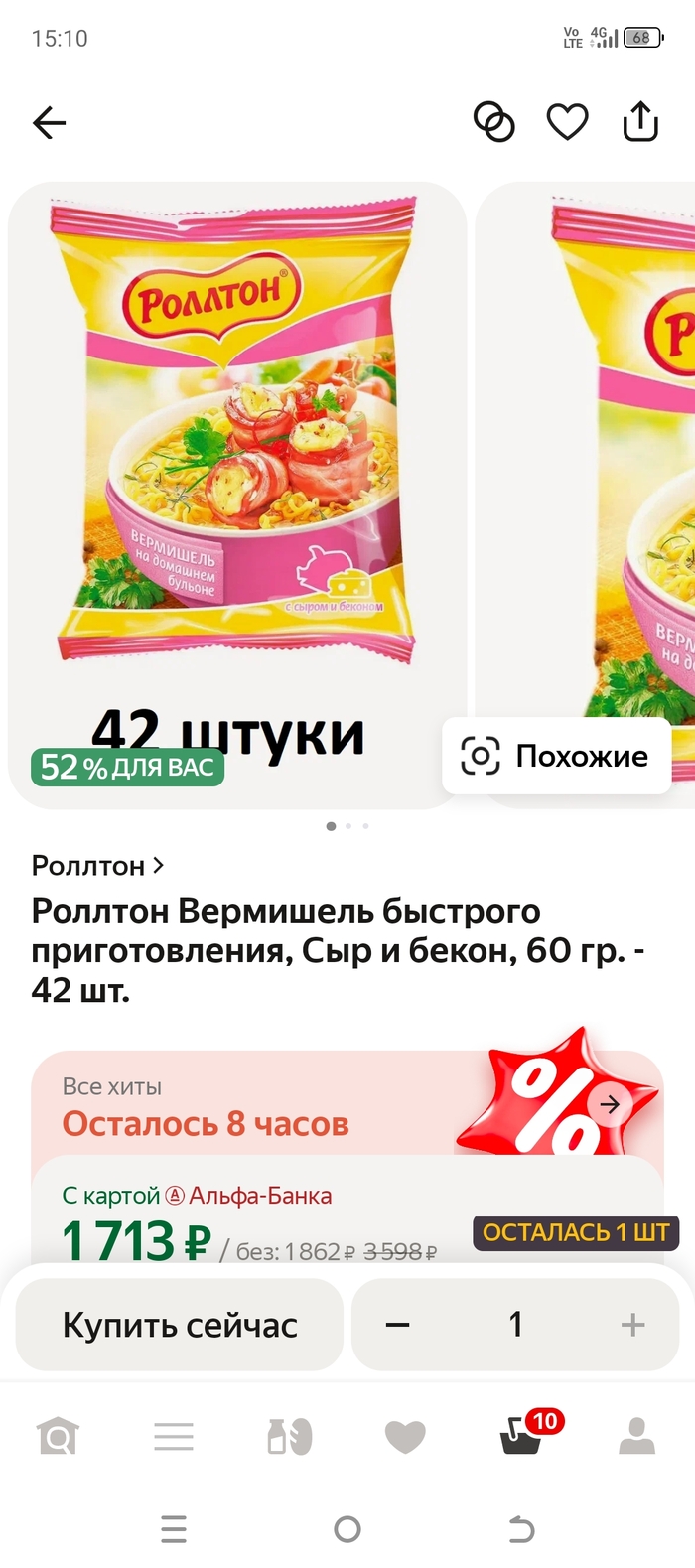Open the Роллтон brand link
695x1568 pixels.
(x=97, y=866)
